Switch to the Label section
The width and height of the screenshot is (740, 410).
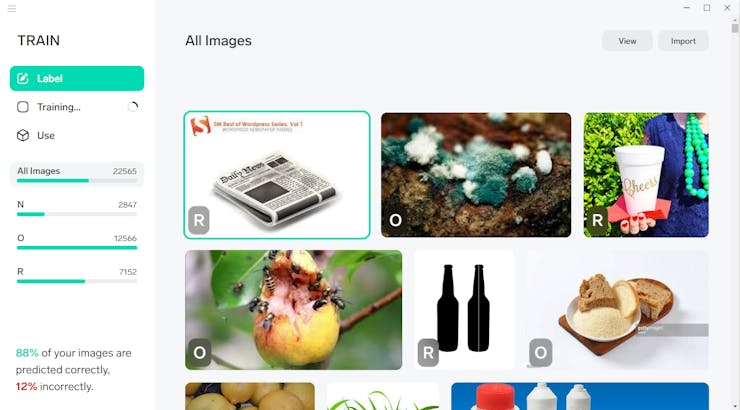[77, 78]
